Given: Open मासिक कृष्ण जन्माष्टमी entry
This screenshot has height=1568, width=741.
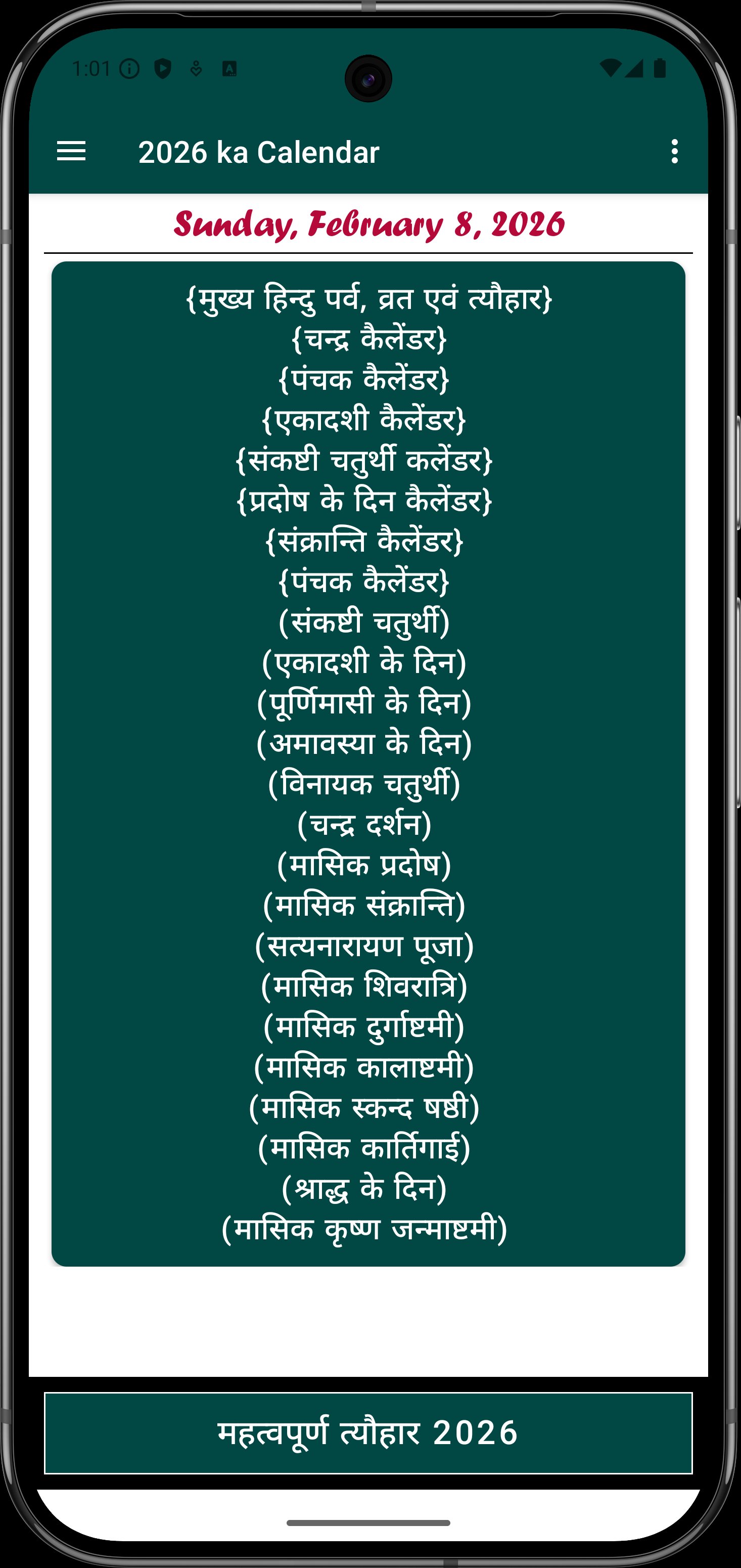Looking at the screenshot, I should 364,1229.
